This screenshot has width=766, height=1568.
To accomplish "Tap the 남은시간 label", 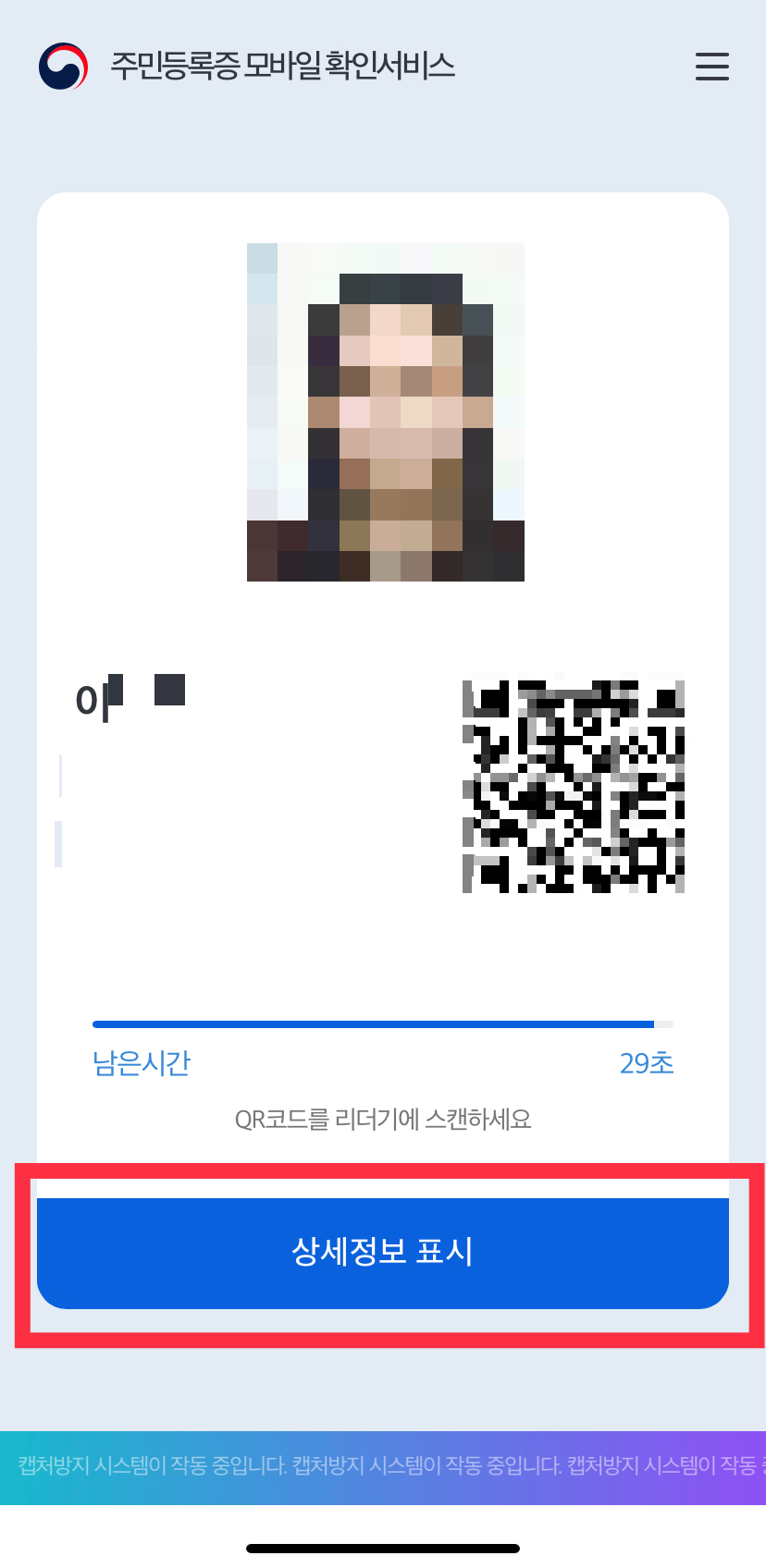I will tap(141, 1063).
